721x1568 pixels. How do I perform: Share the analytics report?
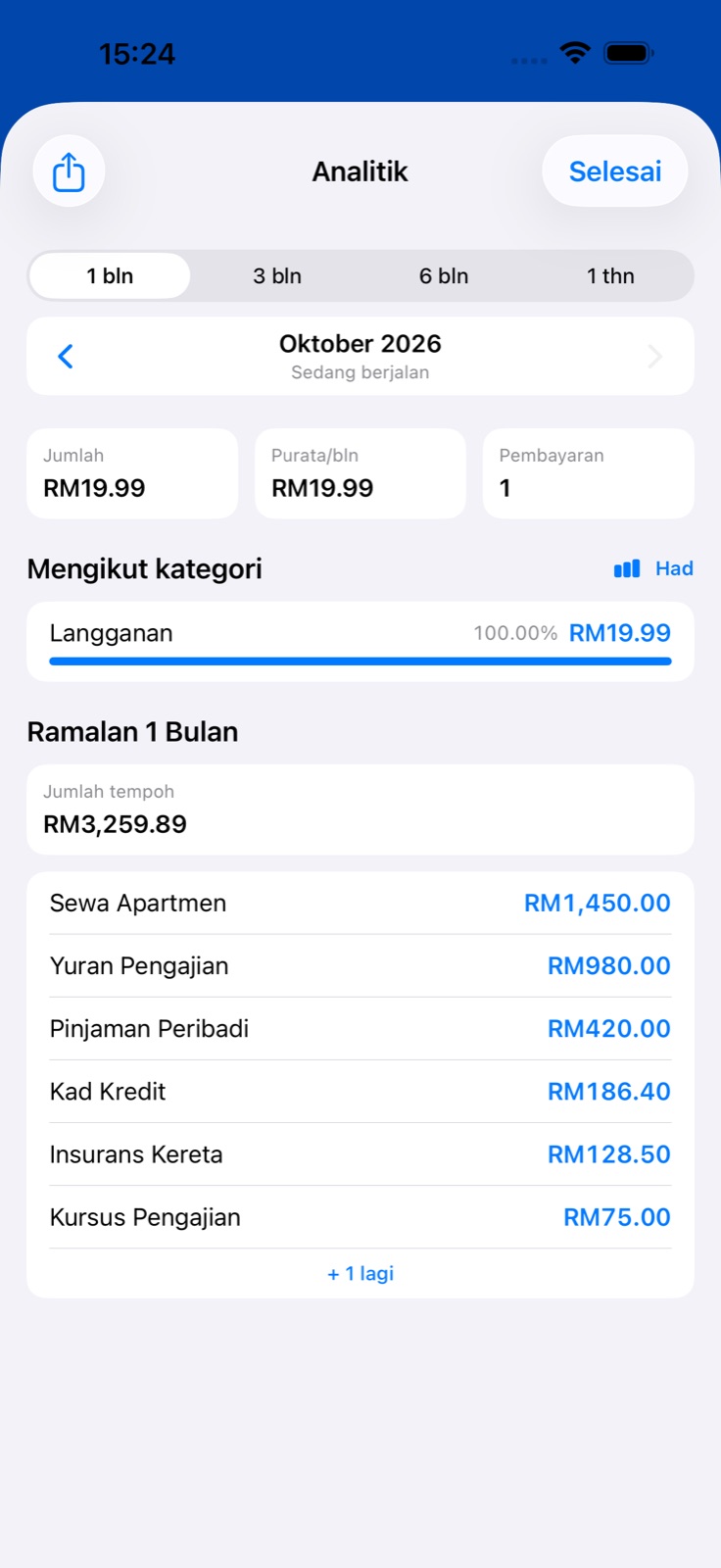coord(69,171)
